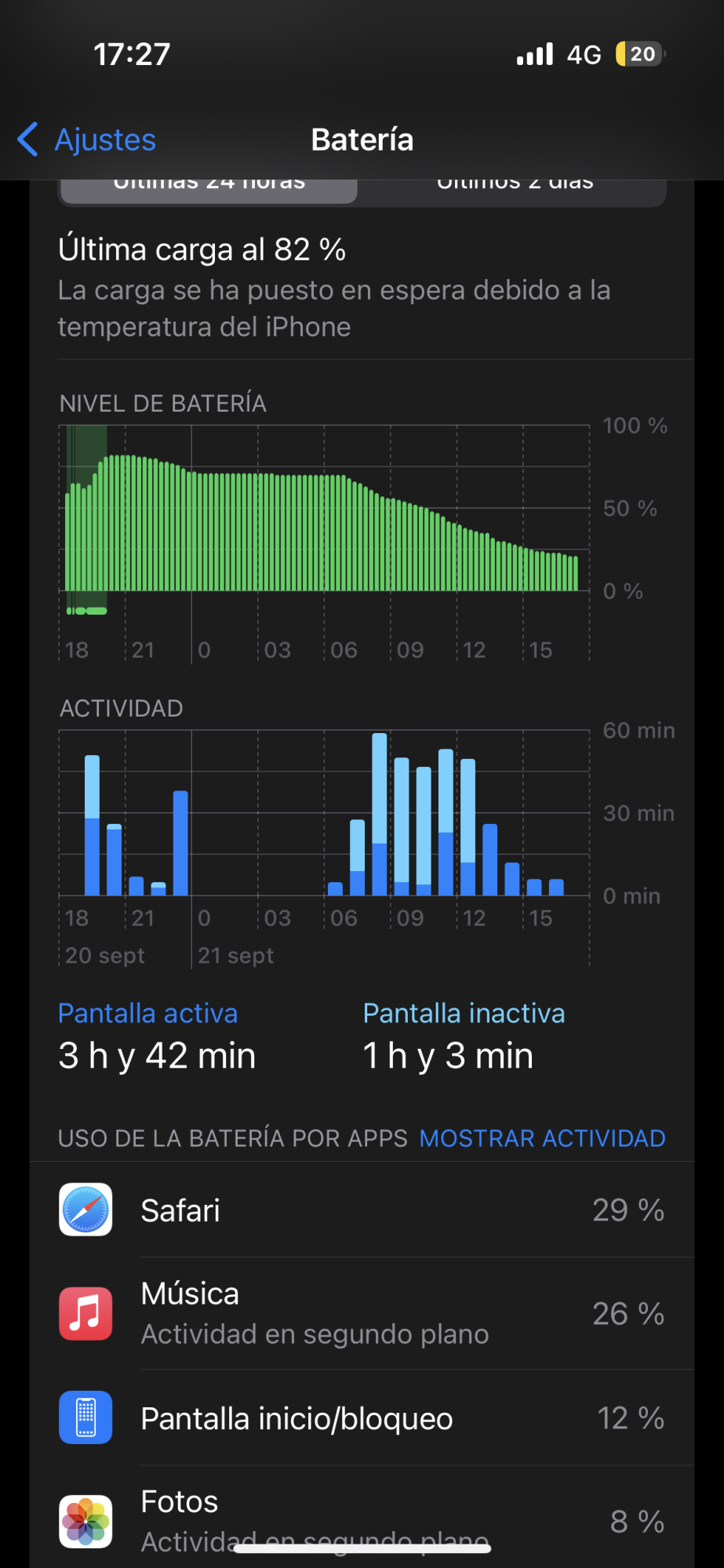Open Fotos battery usage row
This screenshot has width=724, height=1568.
[362, 1519]
